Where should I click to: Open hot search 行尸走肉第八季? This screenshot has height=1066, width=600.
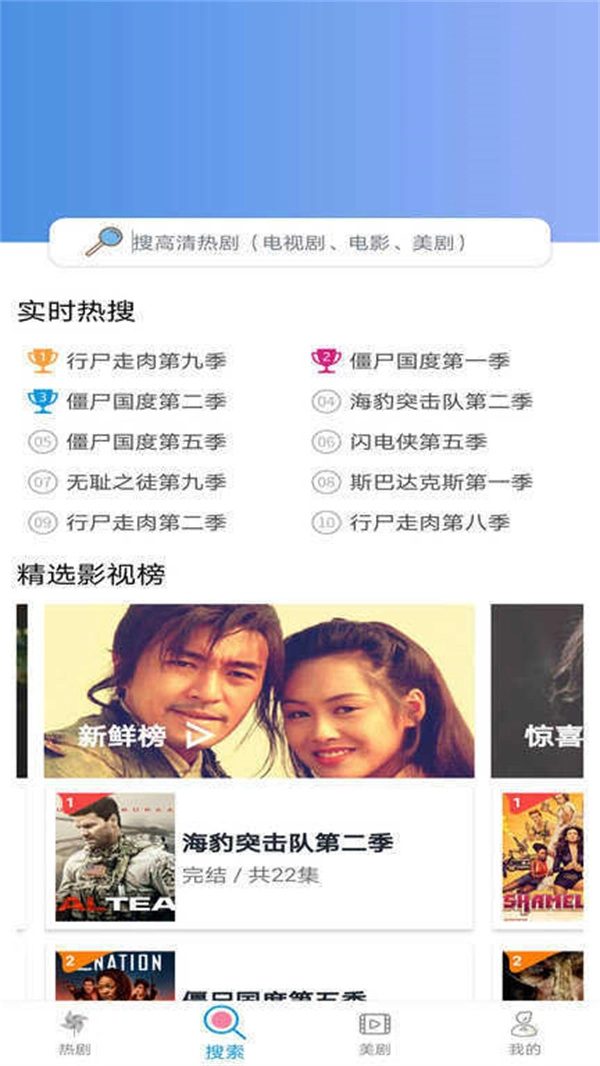pyautogui.click(x=429, y=522)
